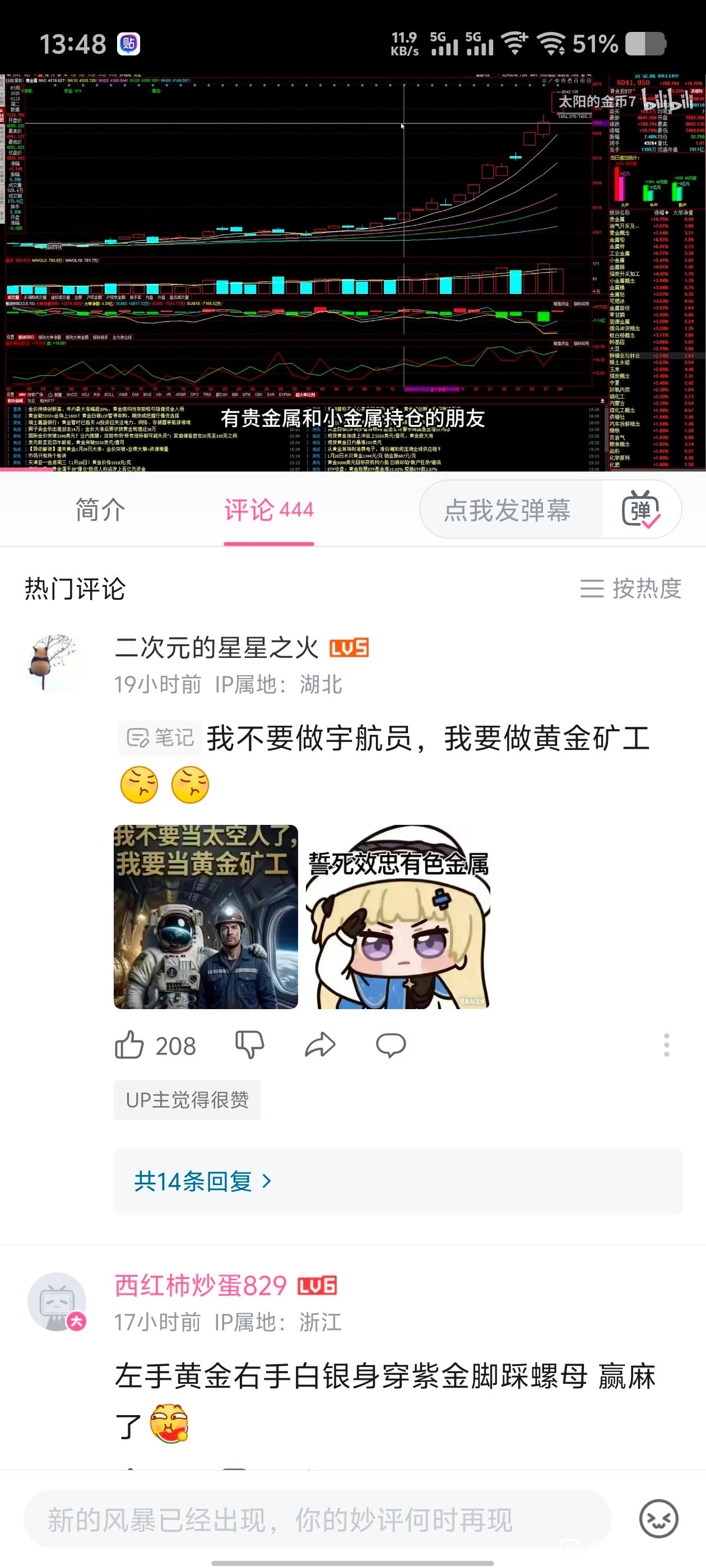Open the astronaut and gold miner image
Screen dimensions: 706x1568
[206, 917]
